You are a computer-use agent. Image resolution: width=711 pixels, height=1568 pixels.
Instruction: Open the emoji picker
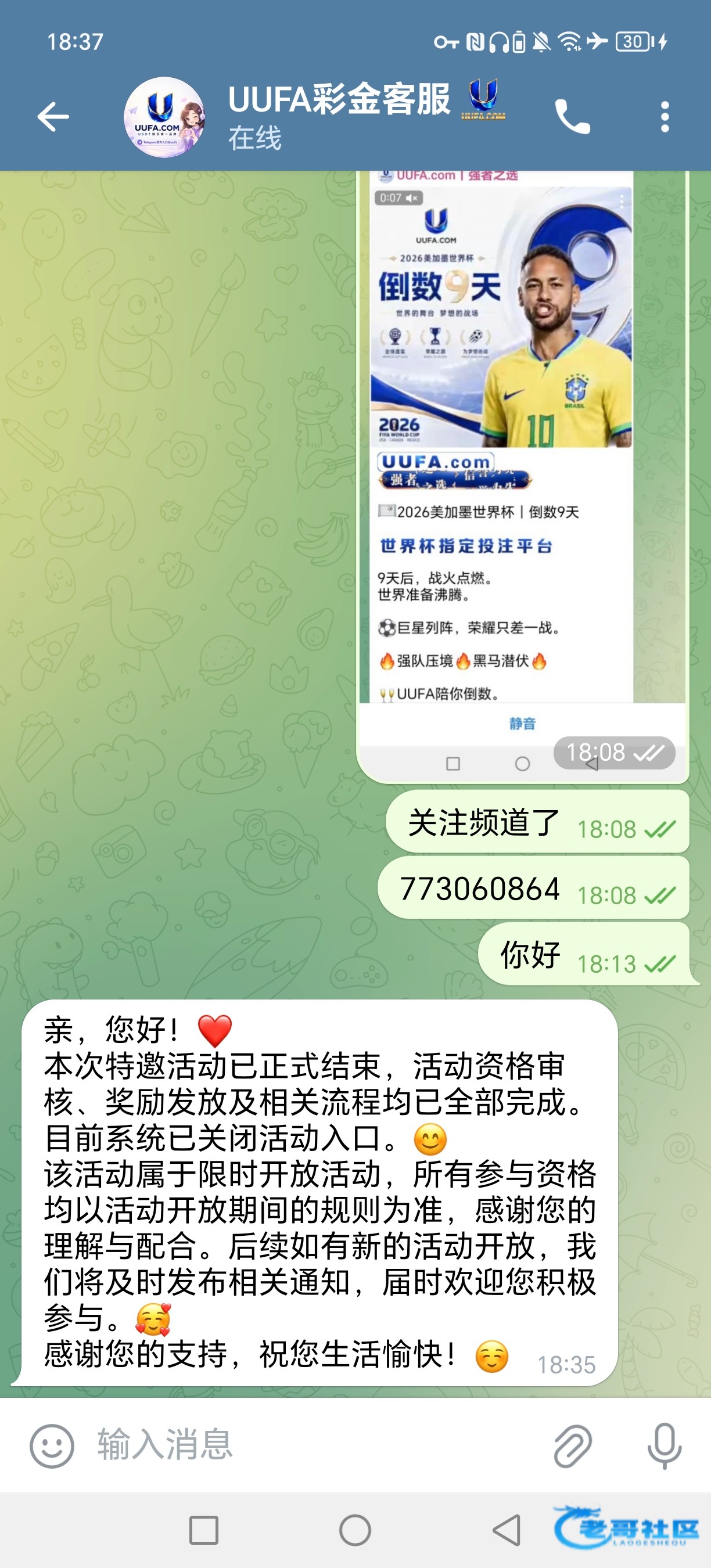pos(52,1445)
